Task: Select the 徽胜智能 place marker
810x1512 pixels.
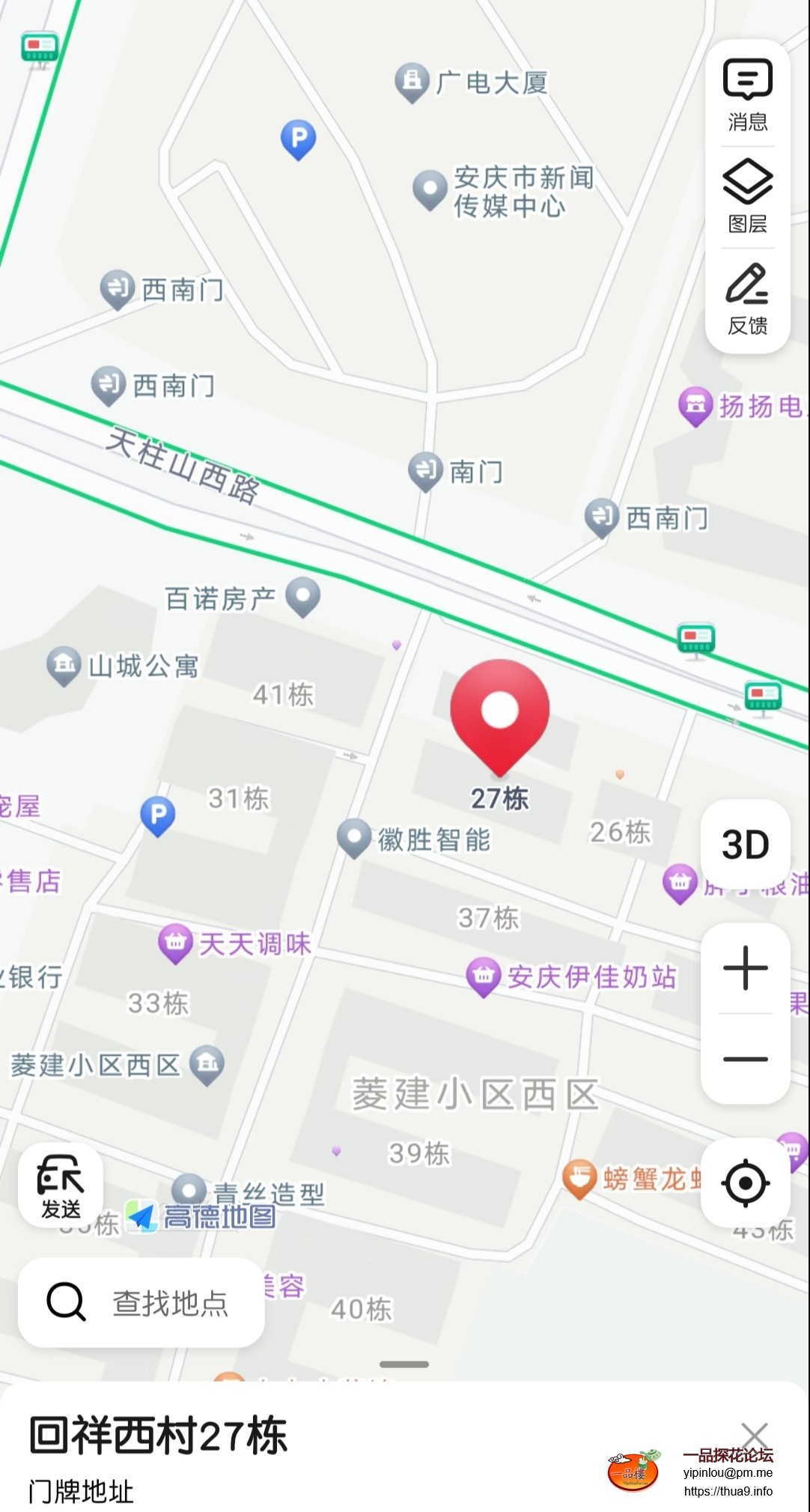Action: (x=354, y=837)
